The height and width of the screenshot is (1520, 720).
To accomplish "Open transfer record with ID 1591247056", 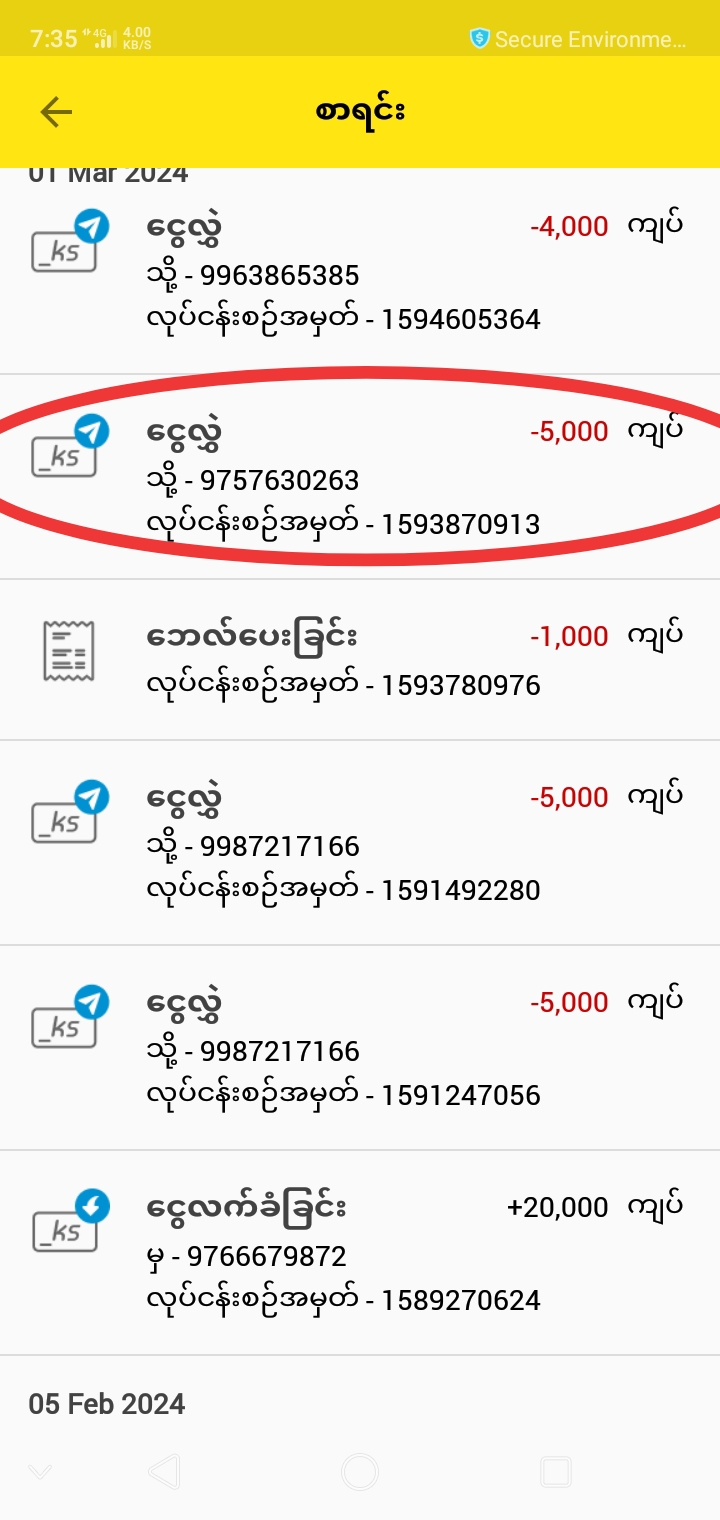I will [360, 1048].
